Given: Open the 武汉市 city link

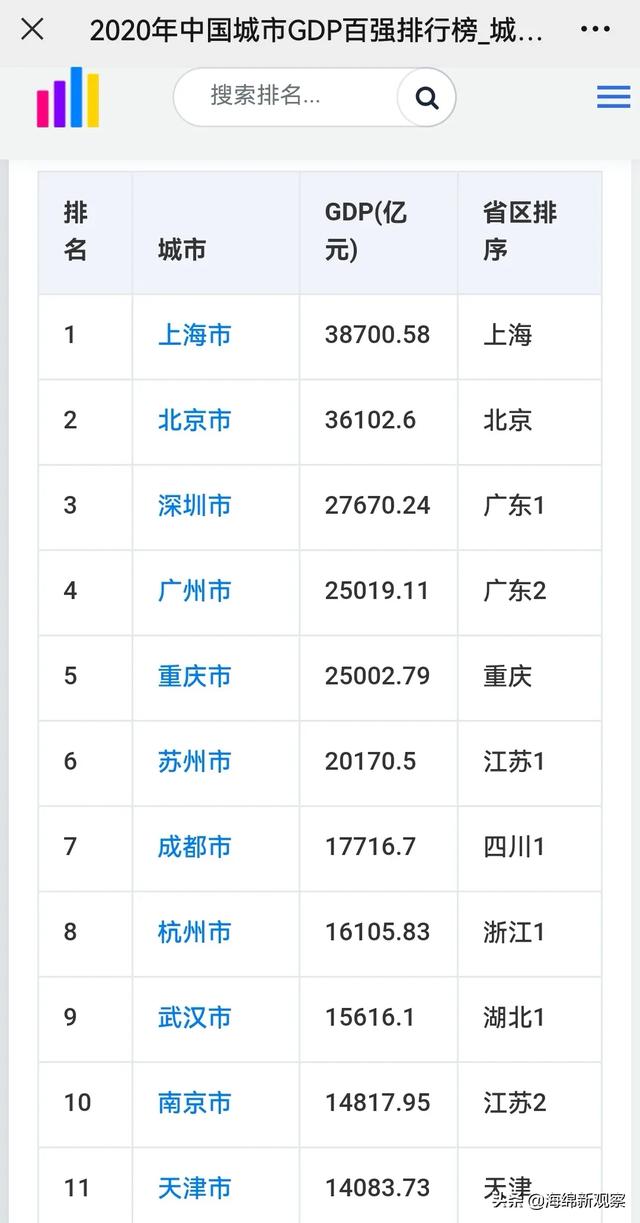Looking at the screenshot, I should pos(194,1017).
